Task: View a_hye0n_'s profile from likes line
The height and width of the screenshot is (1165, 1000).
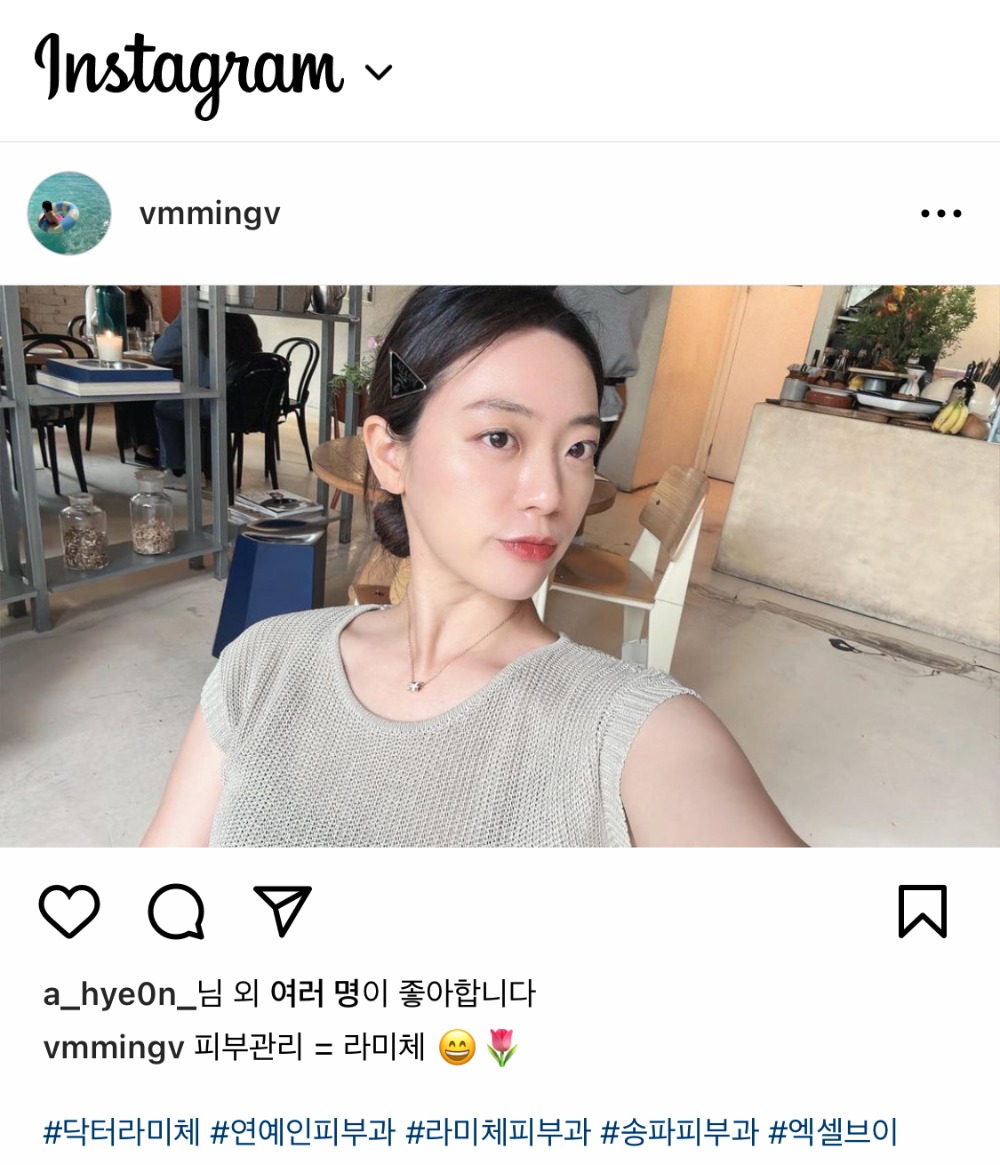Action: coord(121,994)
